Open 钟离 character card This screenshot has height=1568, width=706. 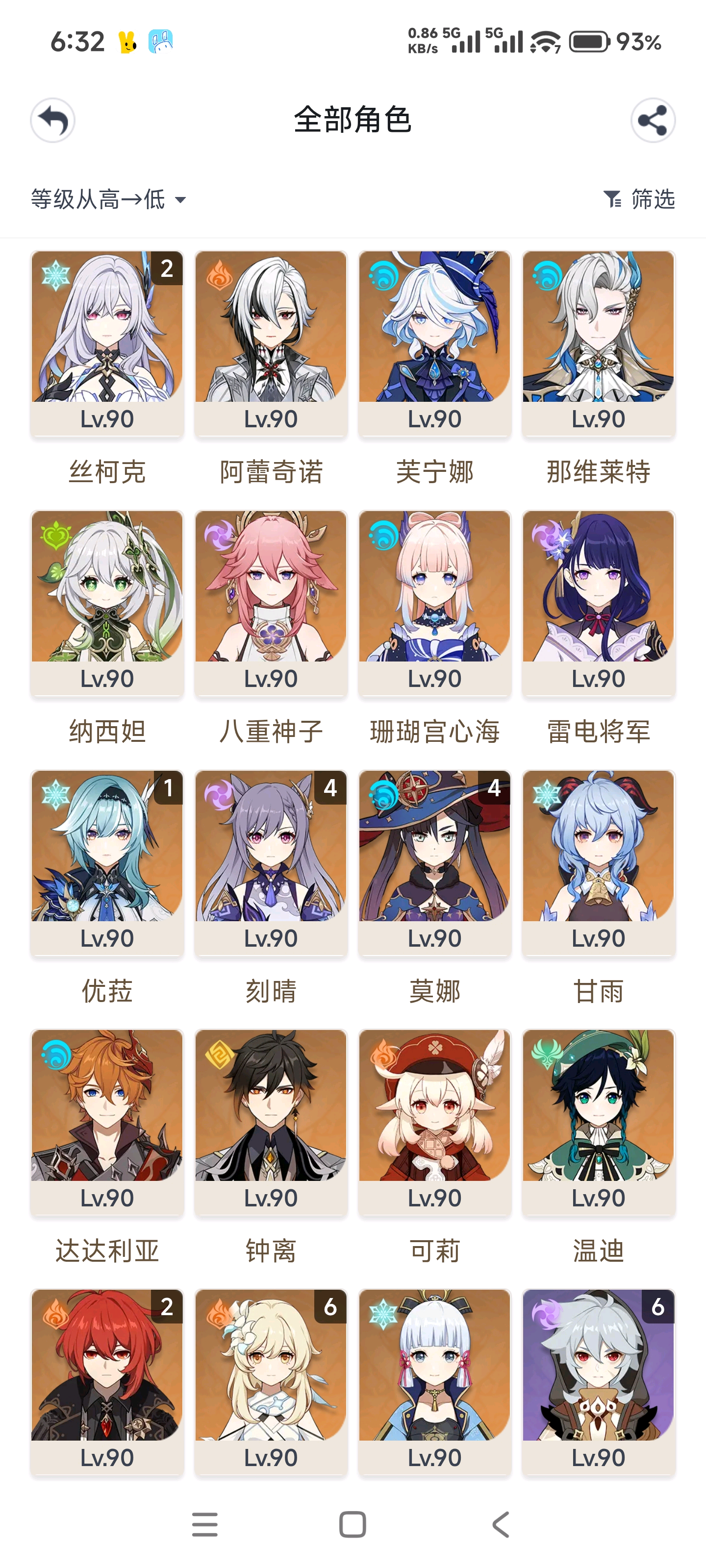pyautogui.click(x=271, y=1123)
